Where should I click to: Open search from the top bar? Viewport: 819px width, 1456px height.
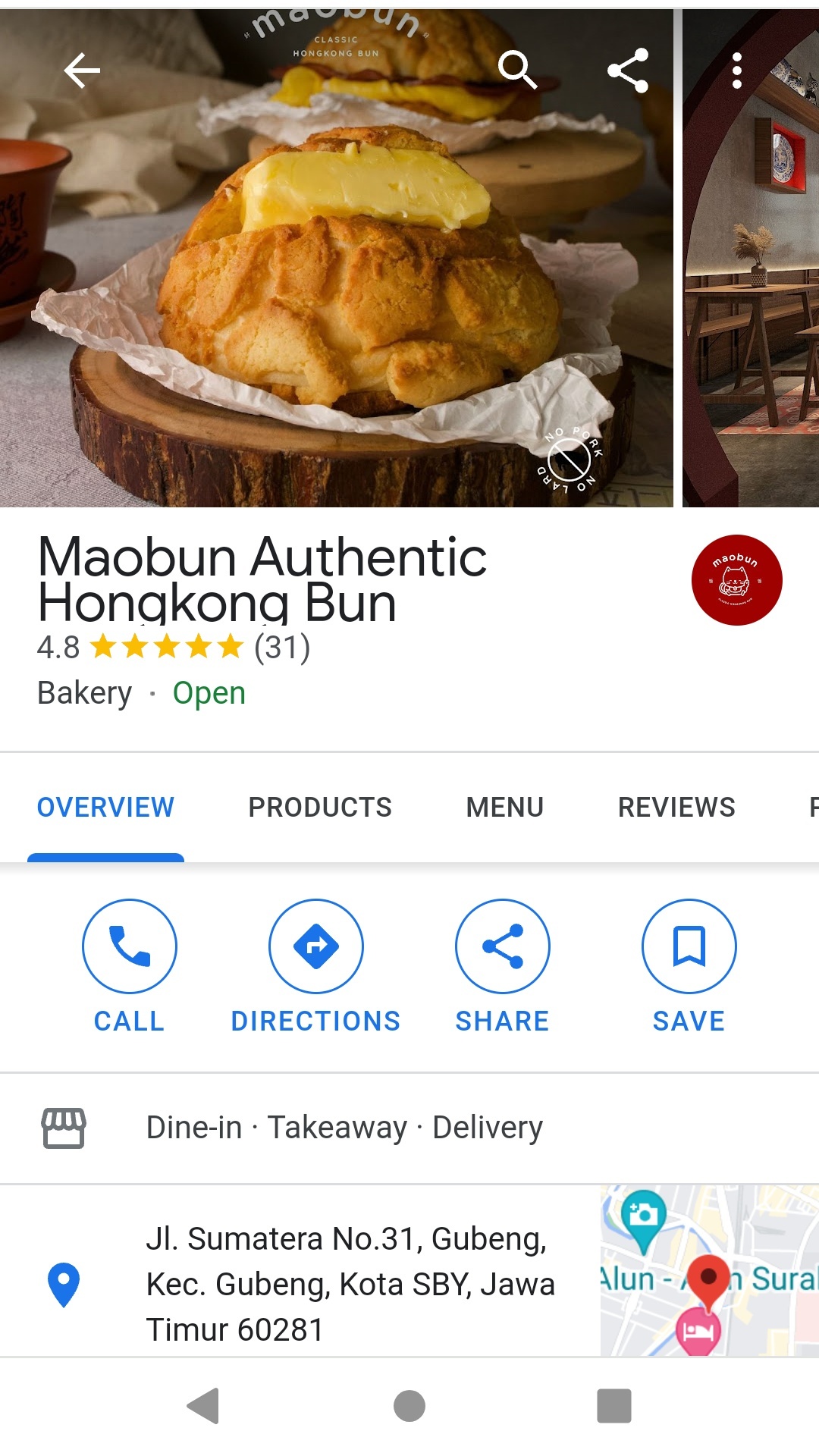[x=517, y=71]
